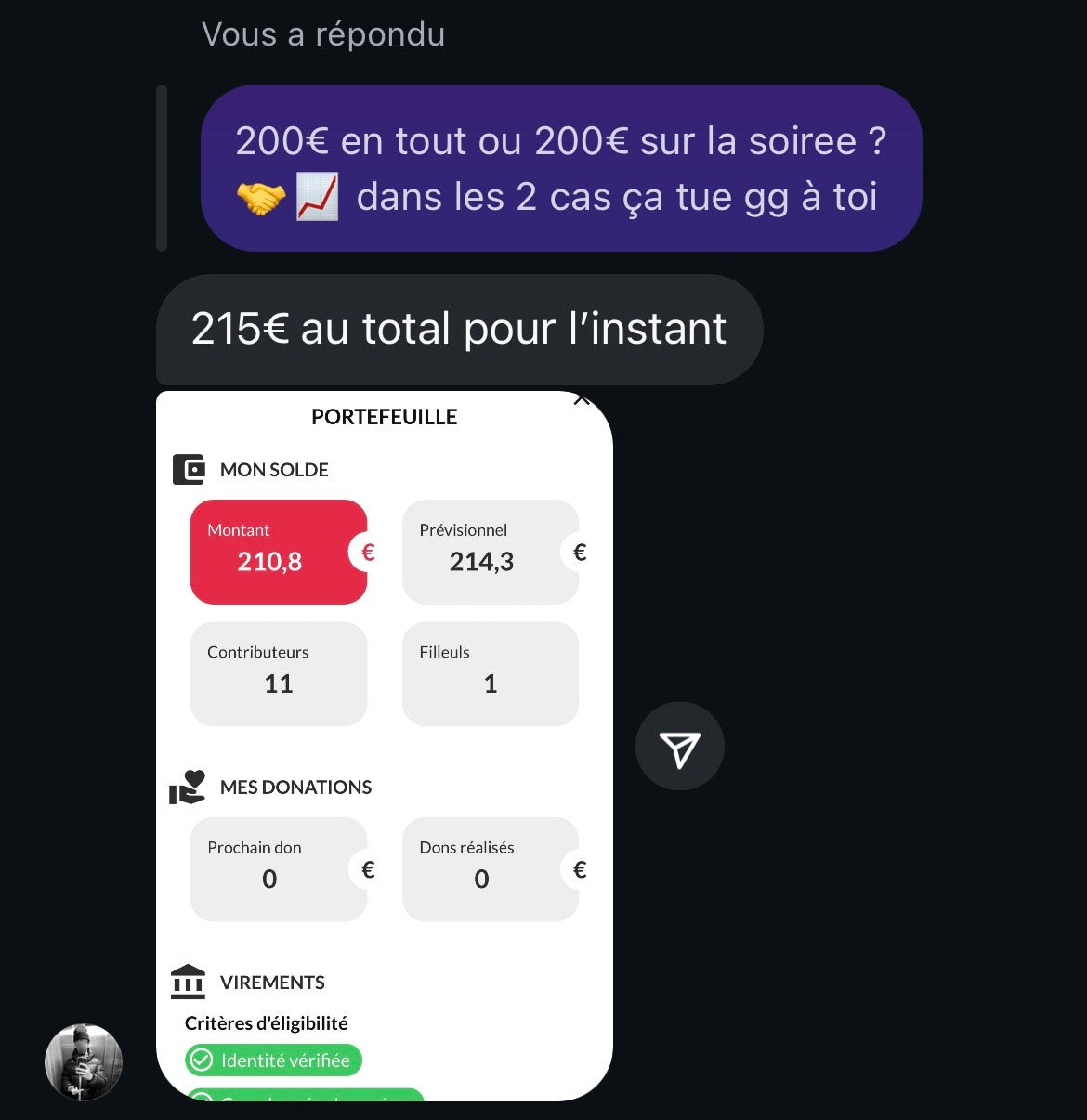Open the Filleuls card showing 1
The image size is (1087, 1120).
tap(490, 674)
